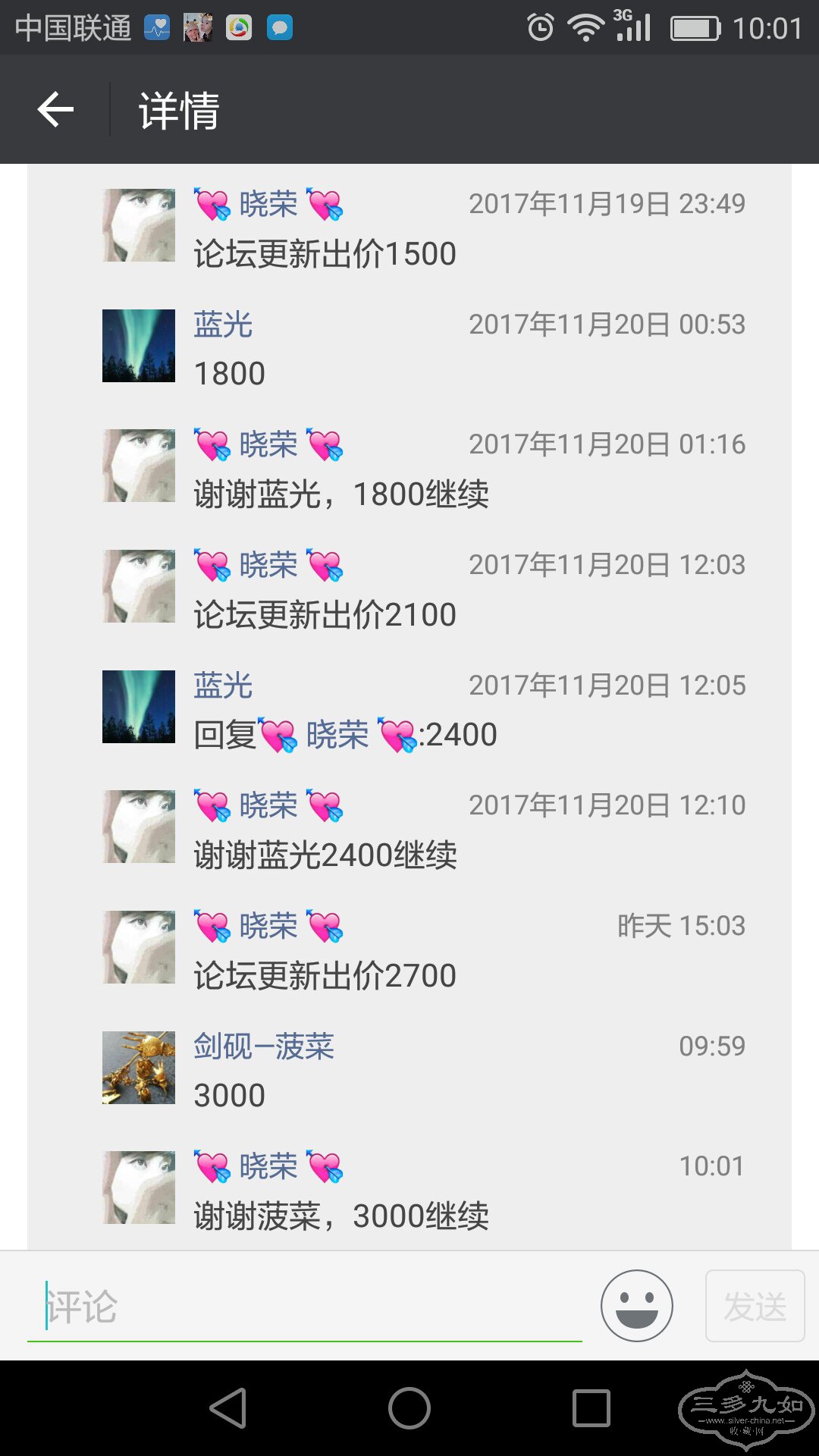819x1456 pixels.
Task: Tap 蓝光's avatar on the 1800 comment
Action: [139, 346]
